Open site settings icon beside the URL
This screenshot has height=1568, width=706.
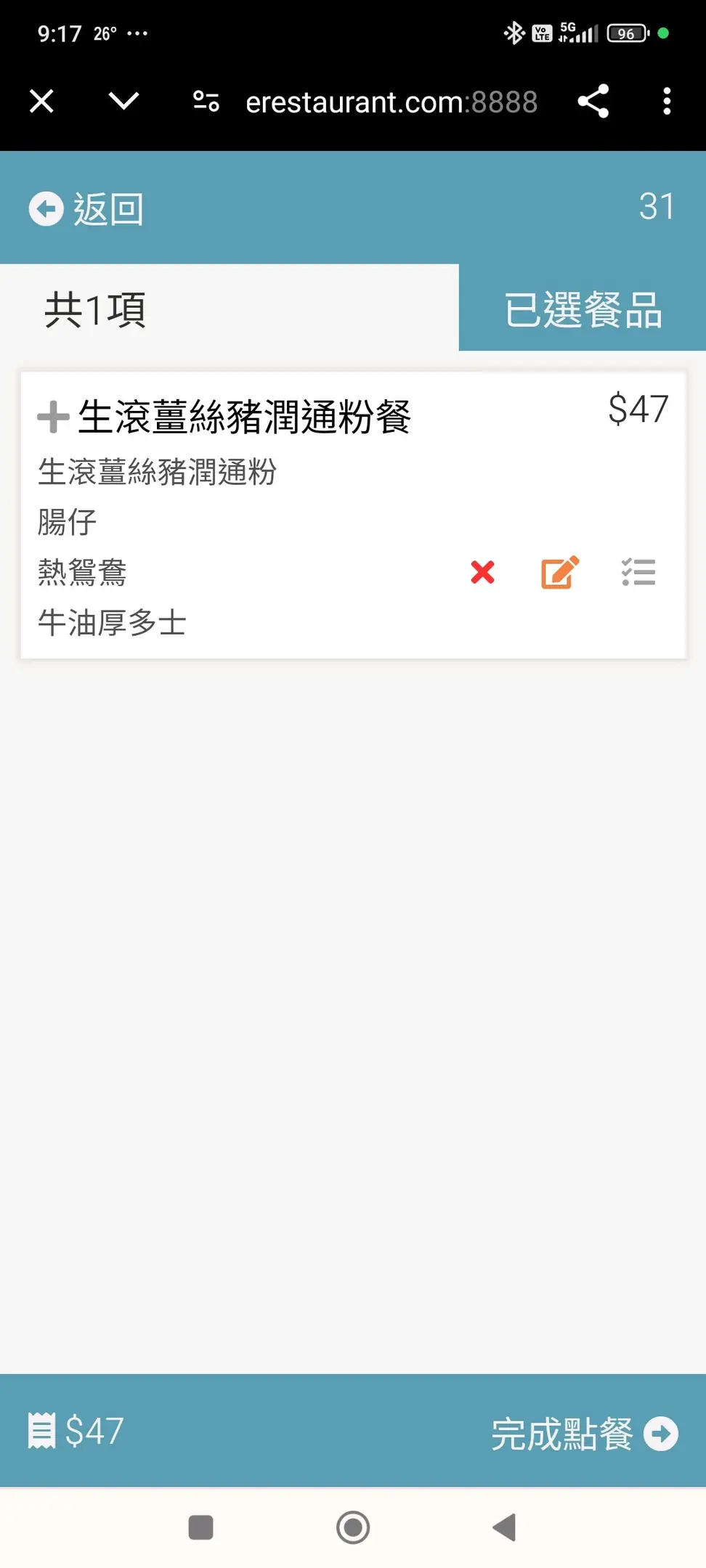click(x=206, y=102)
